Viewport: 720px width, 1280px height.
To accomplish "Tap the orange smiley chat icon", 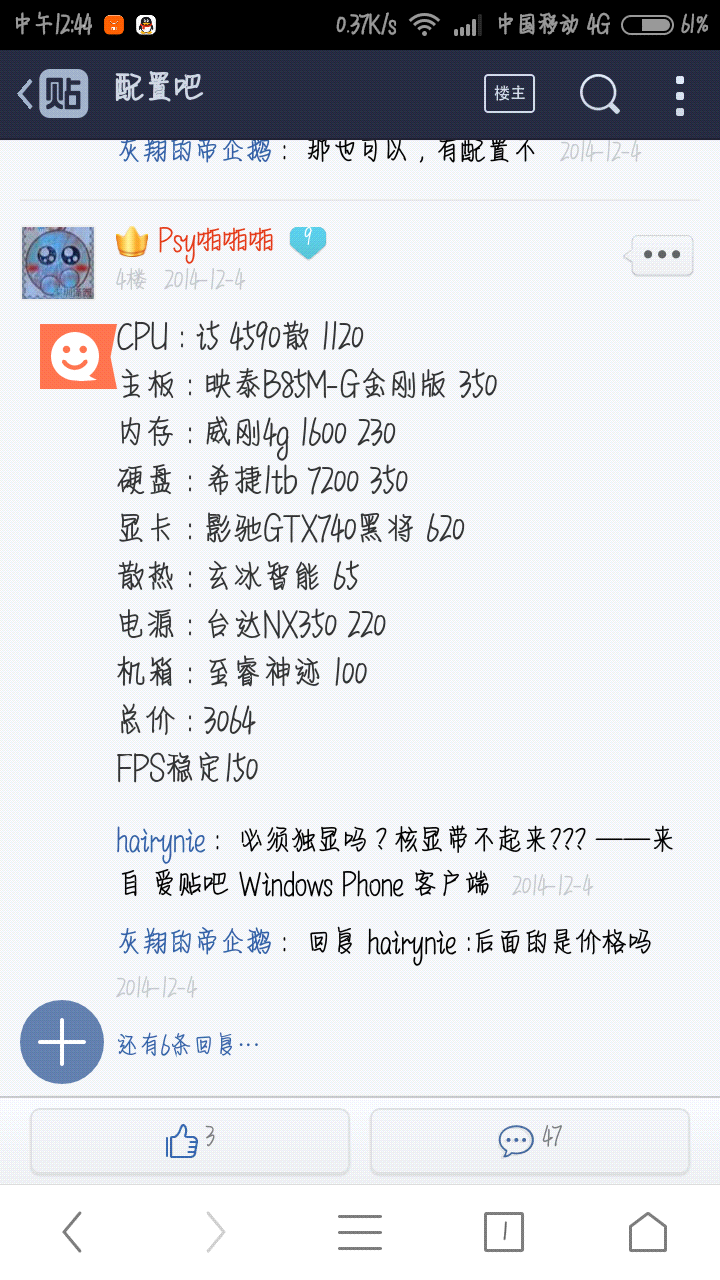I will (77, 356).
